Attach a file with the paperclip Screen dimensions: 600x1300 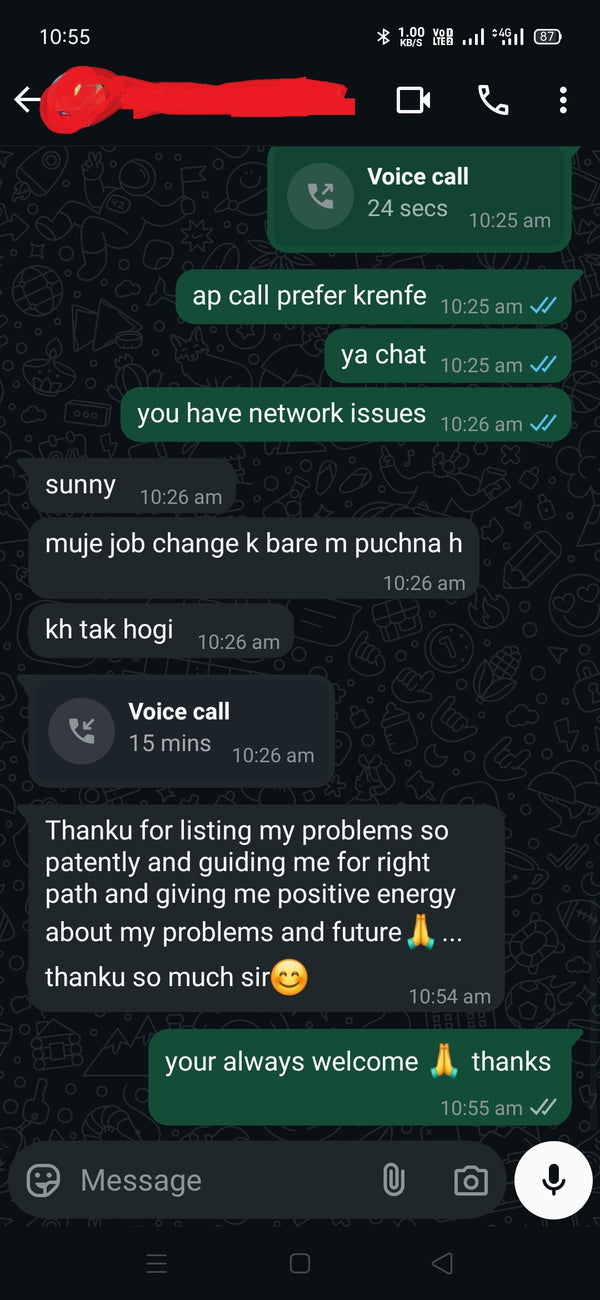pyautogui.click(x=394, y=1180)
